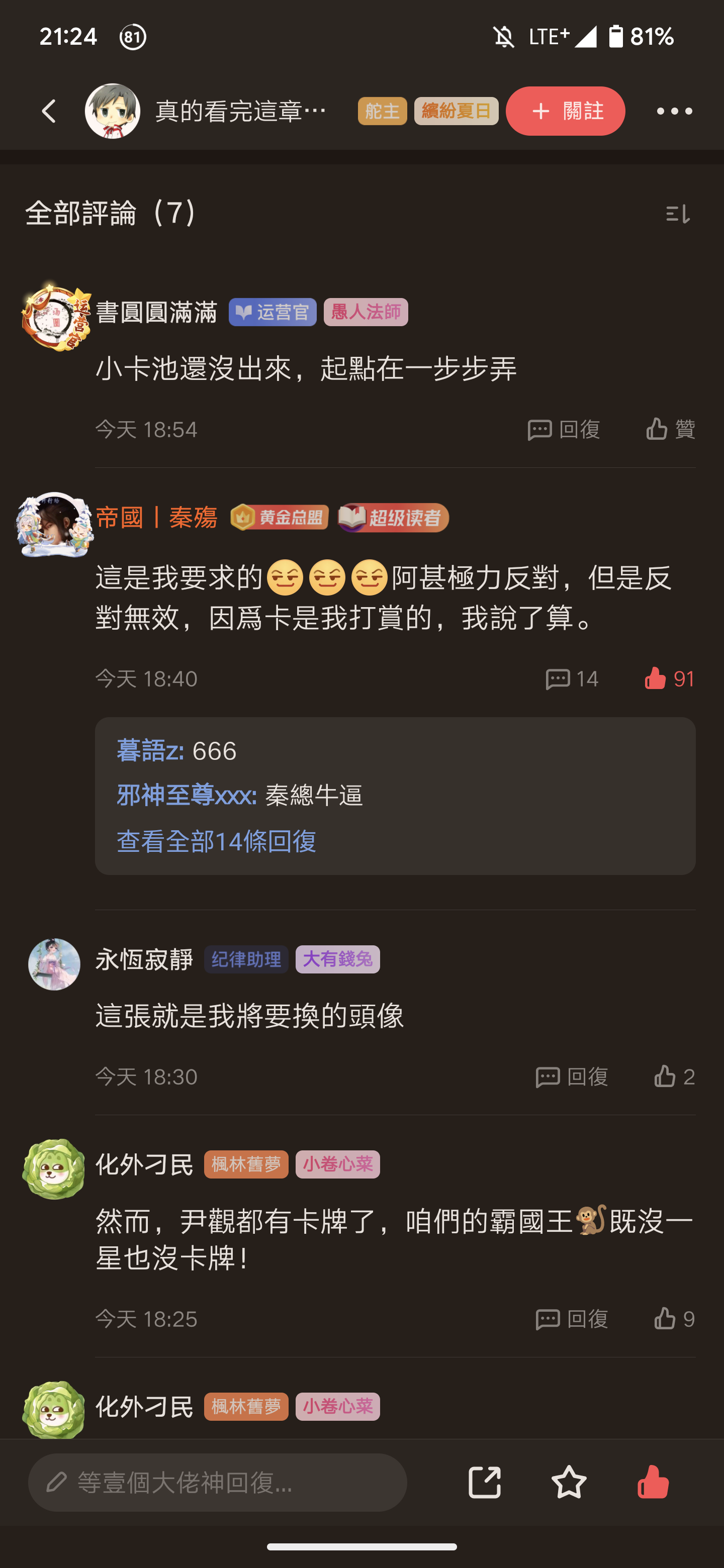Like 永恆寂靜's comment with 2 likes
Screen dimensions: 724x1568
(x=673, y=1077)
